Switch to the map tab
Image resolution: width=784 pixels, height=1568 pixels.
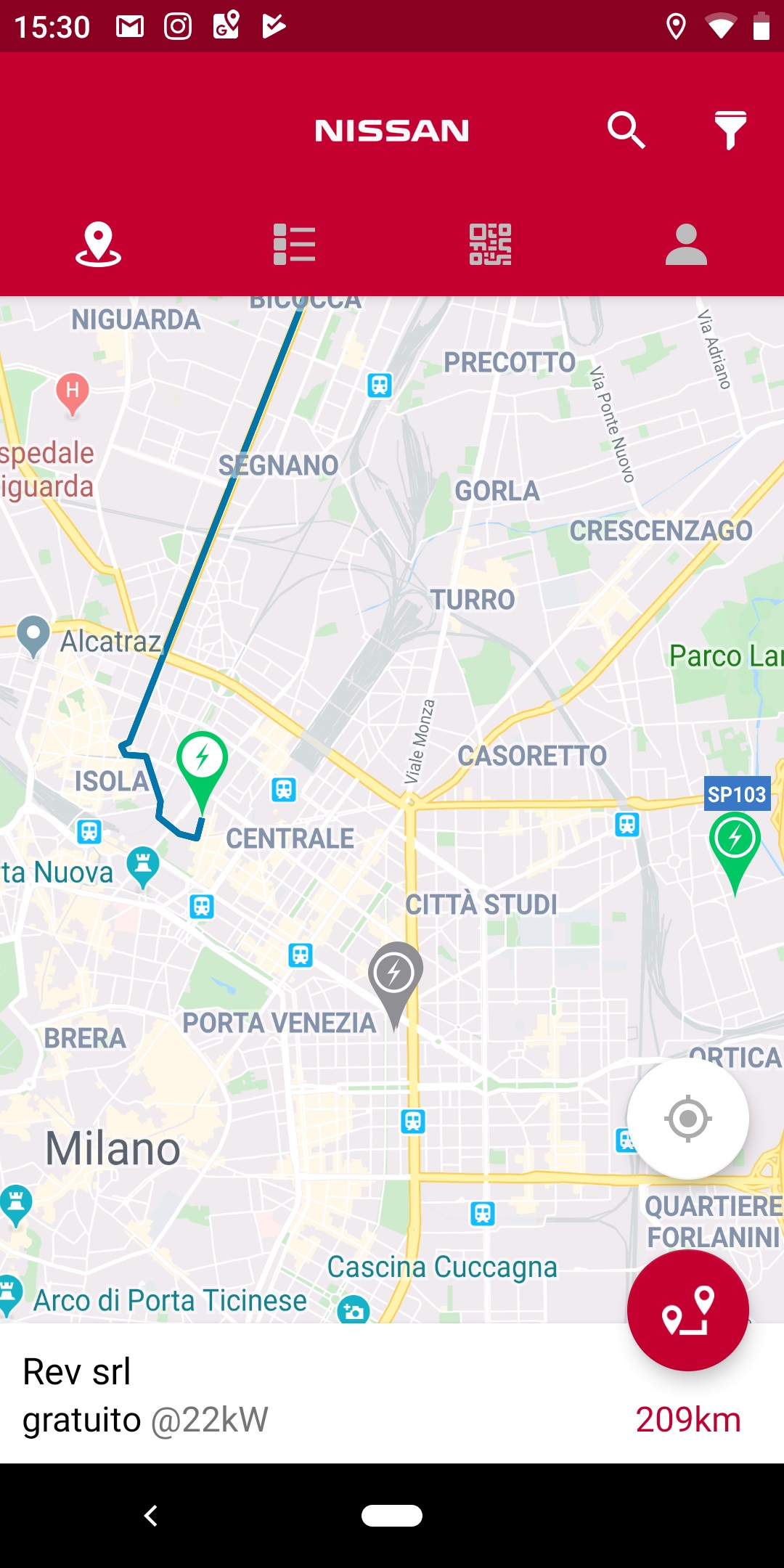(98, 245)
